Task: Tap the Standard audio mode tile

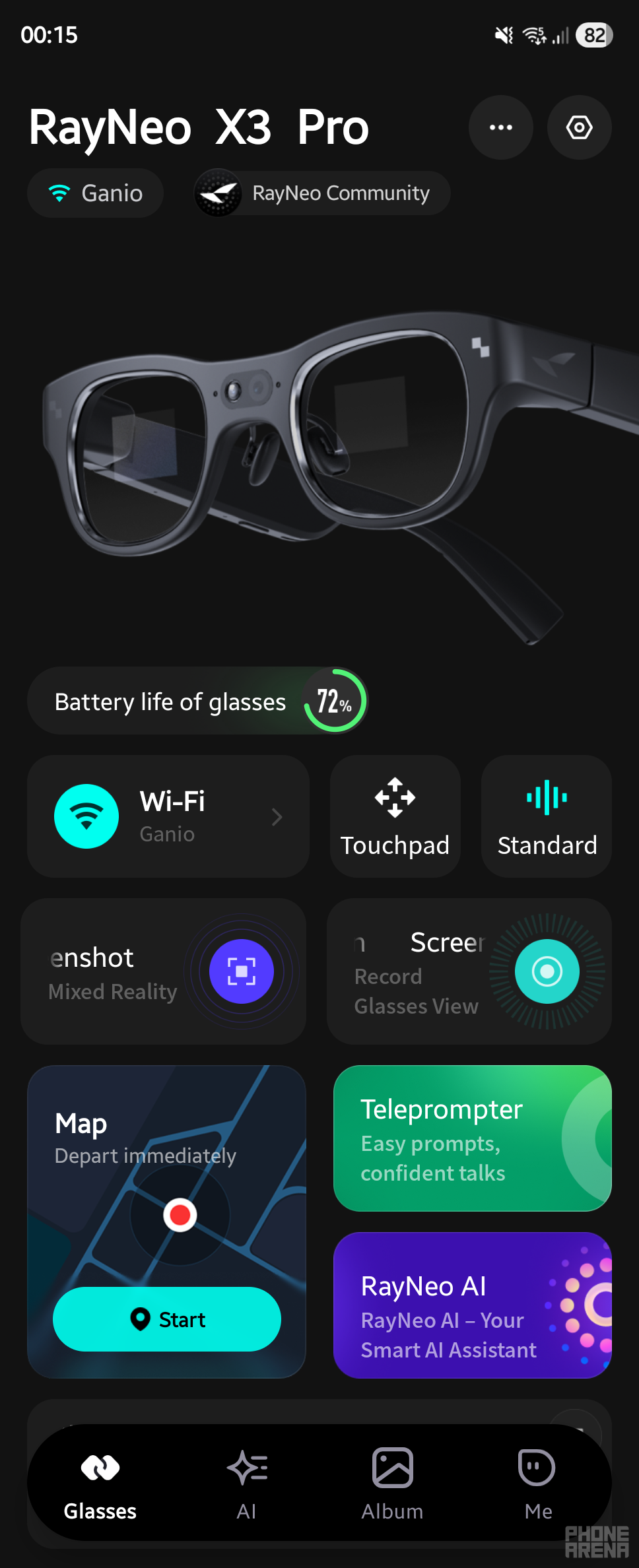Action: [x=547, y=816]
